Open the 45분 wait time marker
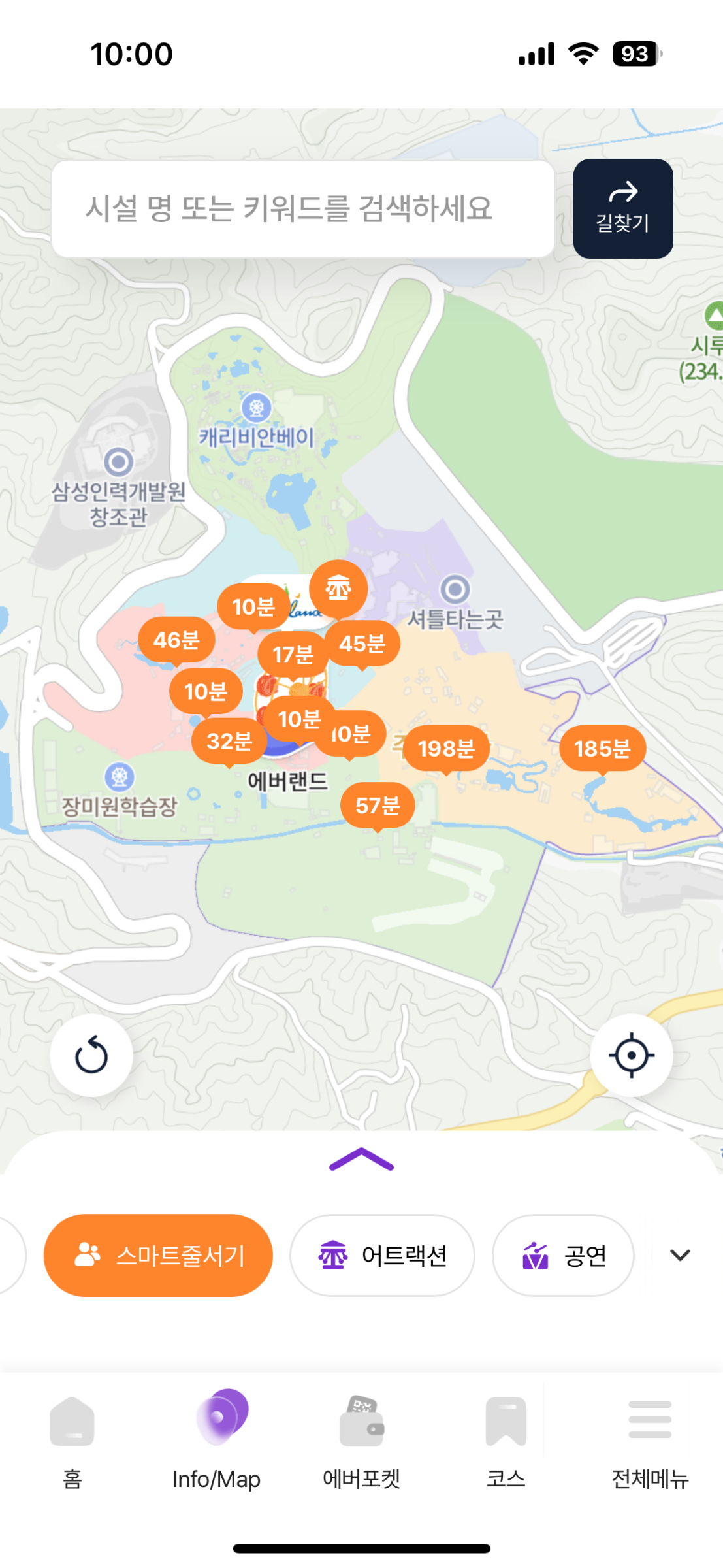The image size is (723, 1568). (x=362, y=644)
